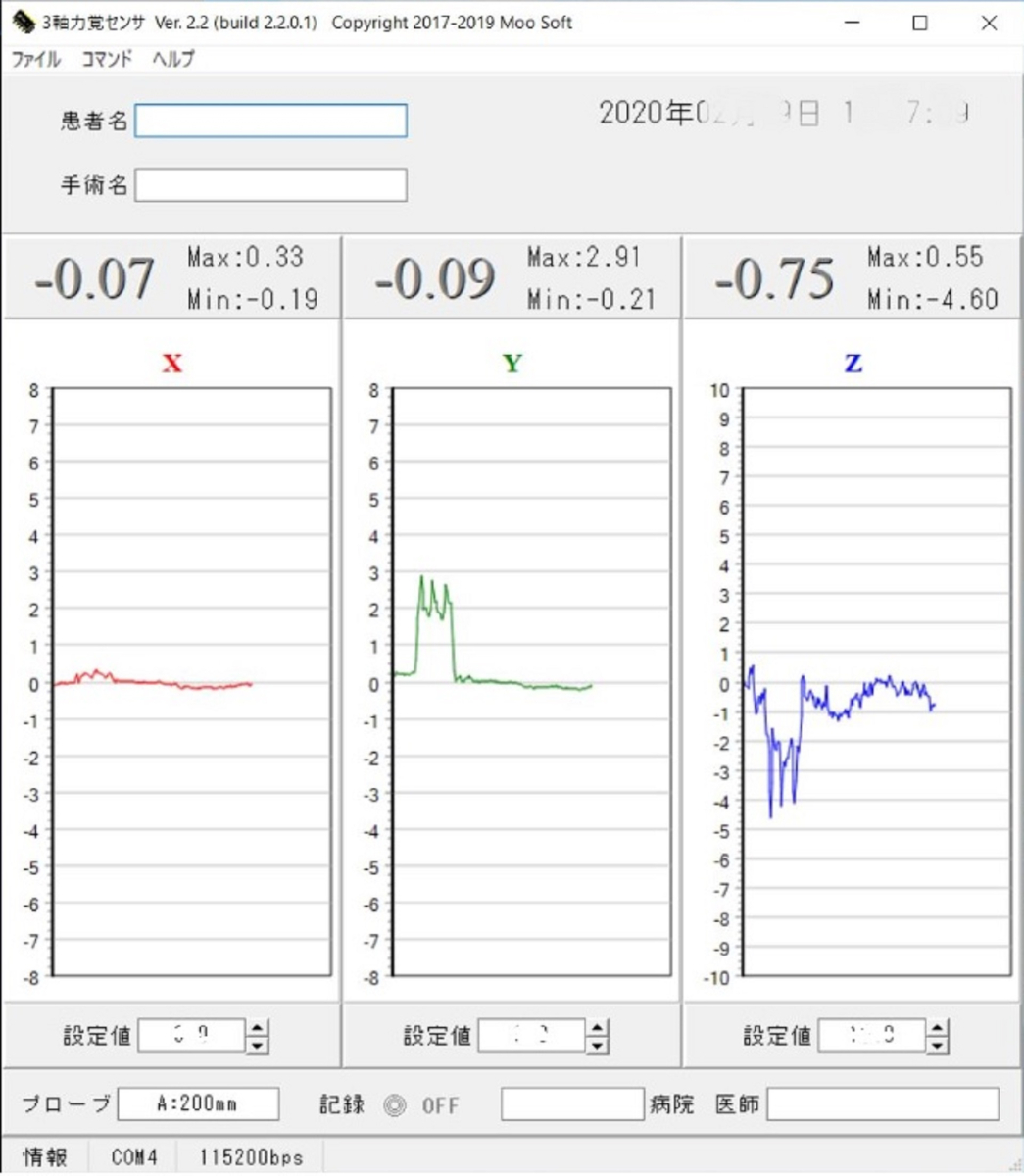Image resolution: width=1024 pixels, height=1176 pixels.
Task: Select the X axis 設定値 field
Action: click(191, 1036)
